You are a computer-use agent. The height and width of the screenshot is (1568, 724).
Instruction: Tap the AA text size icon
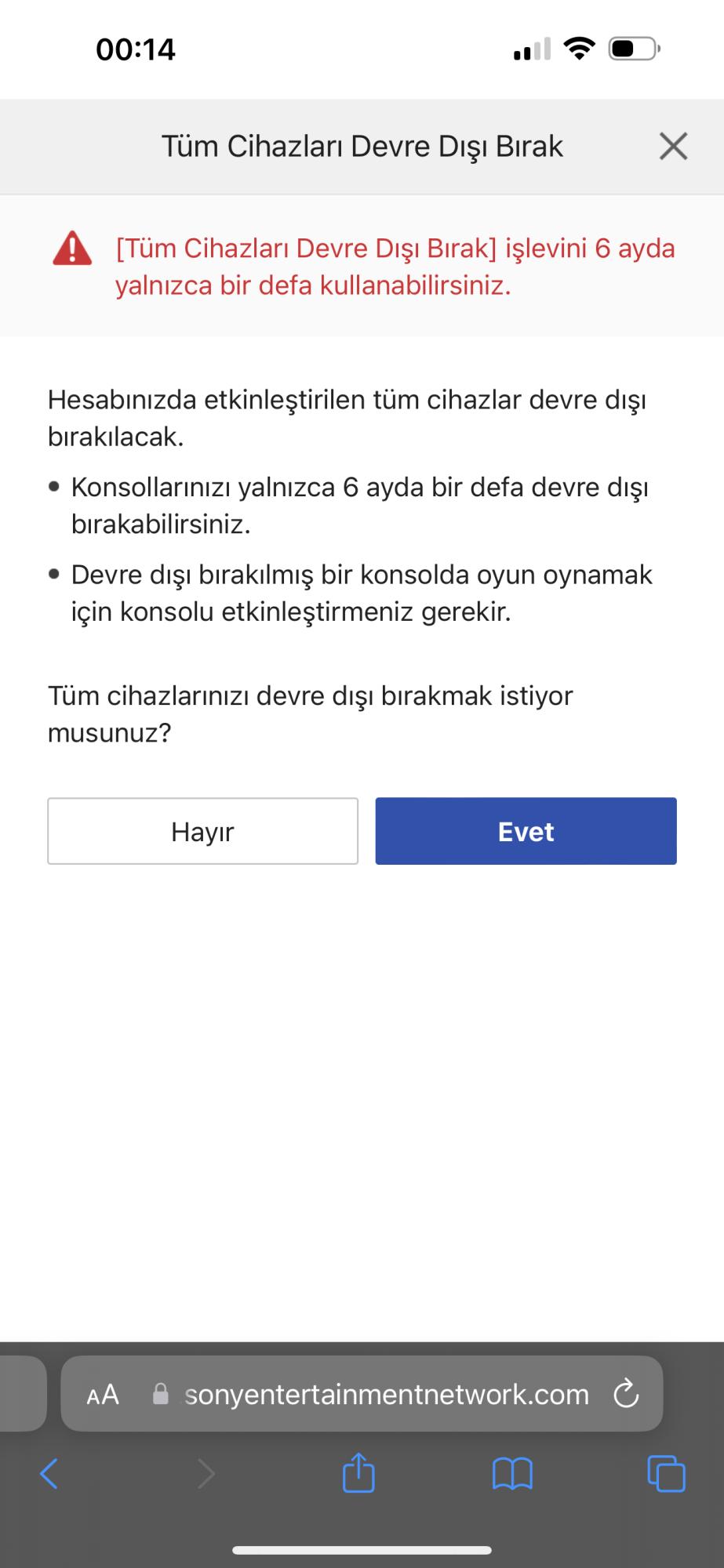click(102, 1395)
